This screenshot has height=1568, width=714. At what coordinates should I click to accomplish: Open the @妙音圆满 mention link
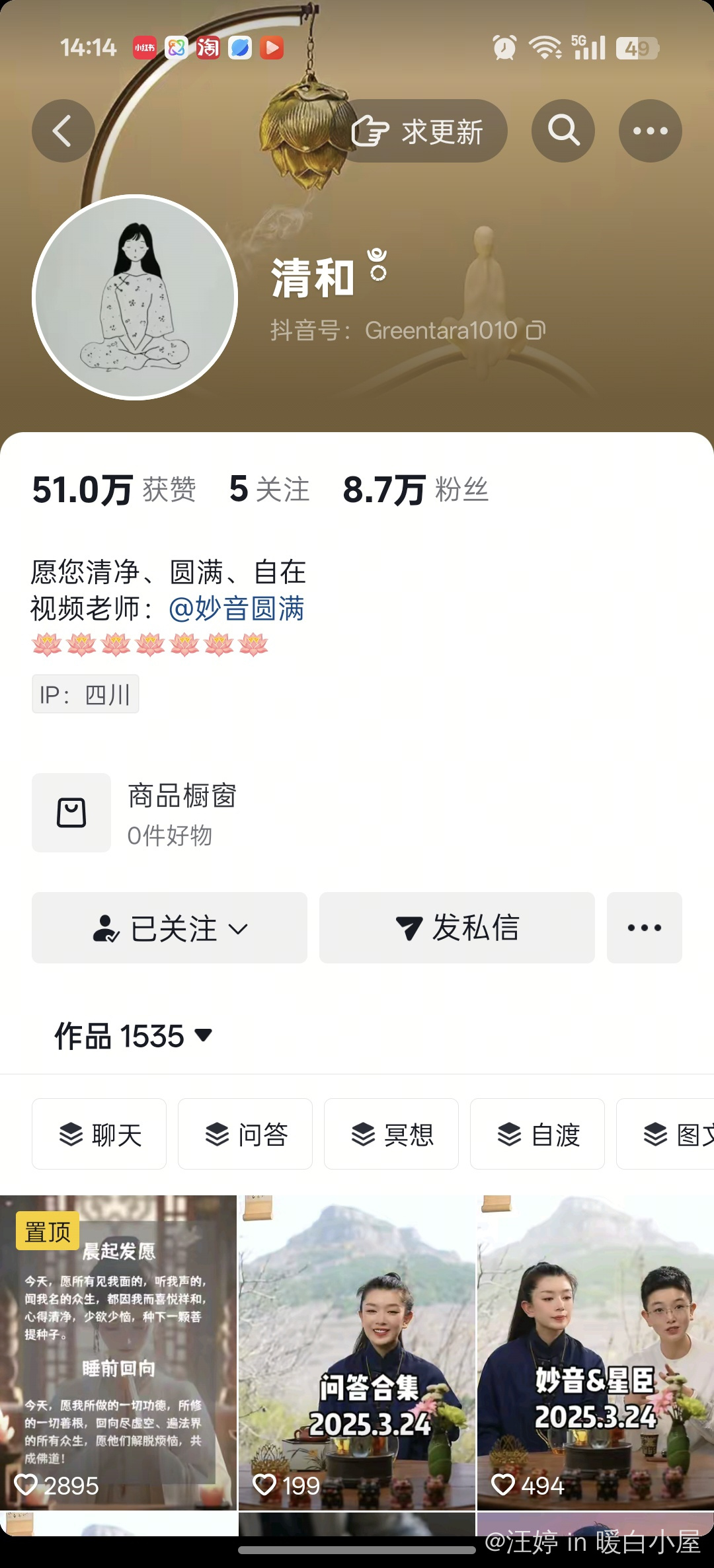(236, 609)
